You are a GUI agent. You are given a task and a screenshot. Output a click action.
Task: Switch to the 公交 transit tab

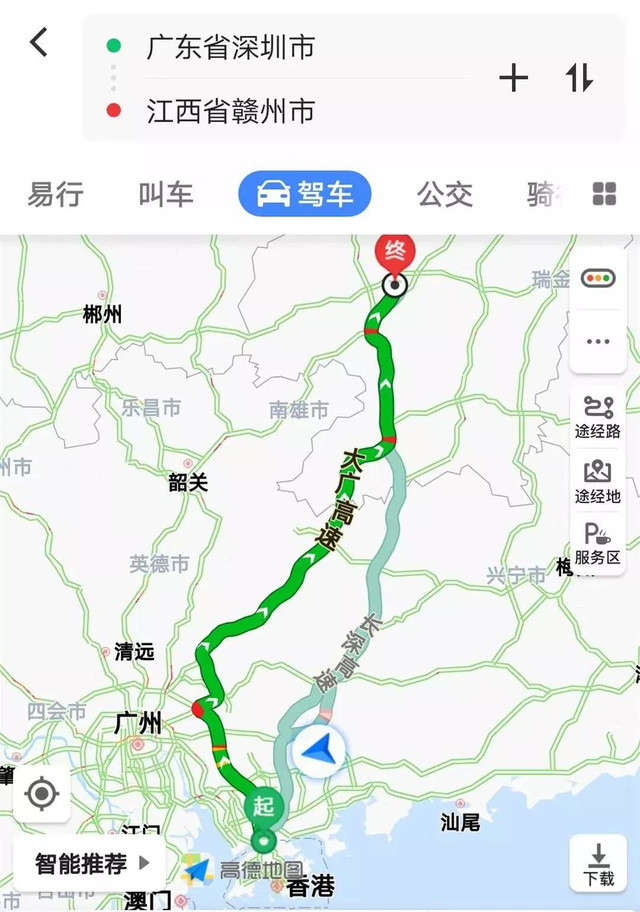coord(445,194)
